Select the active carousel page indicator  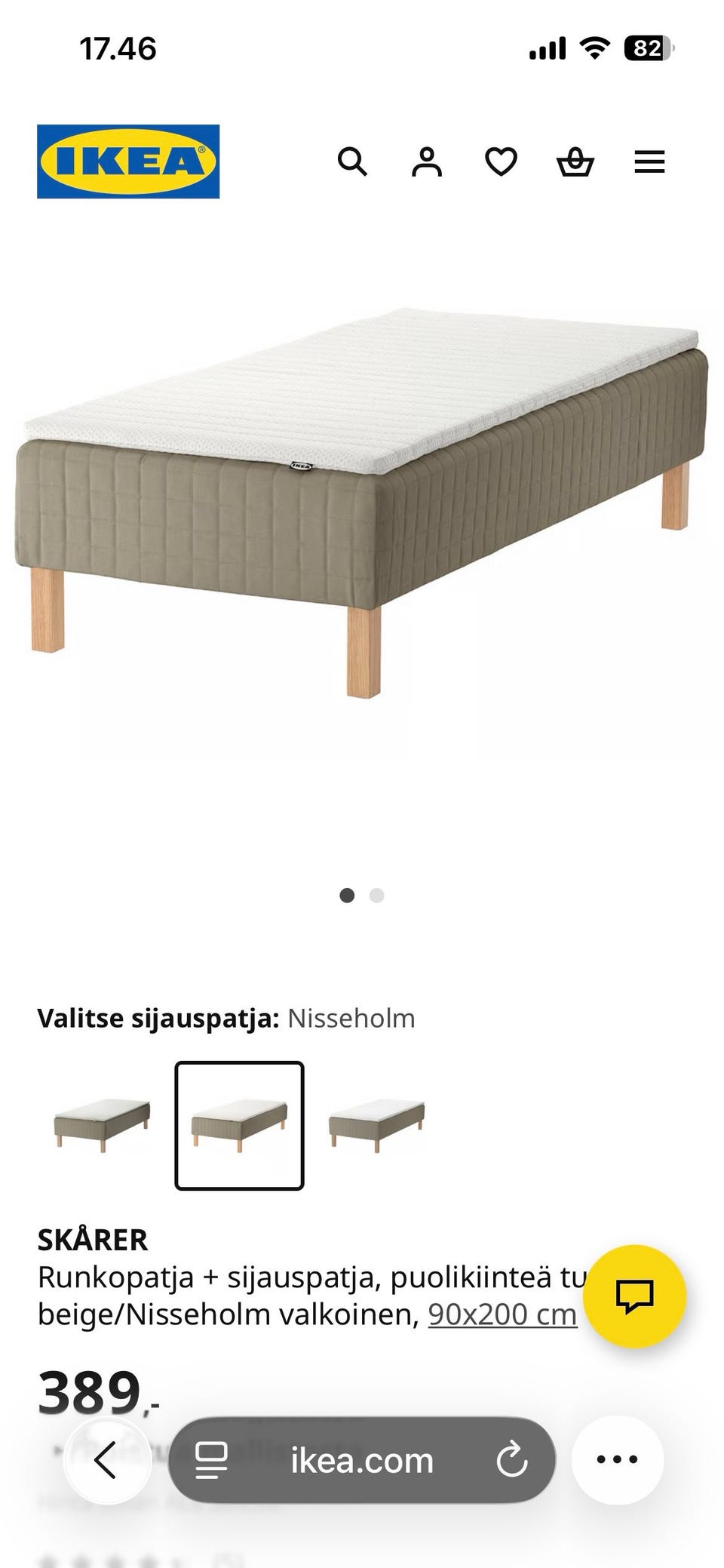click(348, 894)
